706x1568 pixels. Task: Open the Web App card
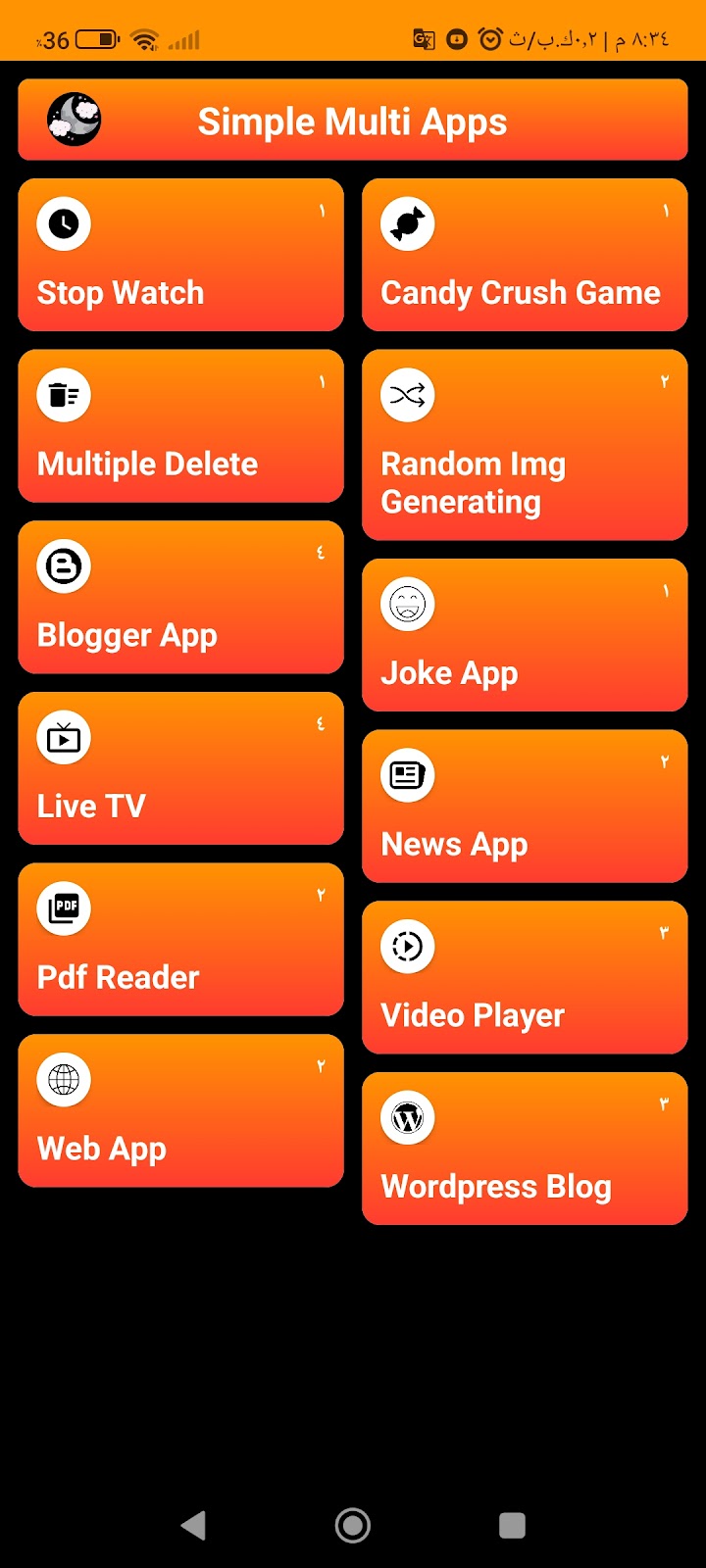[180, 1110]
